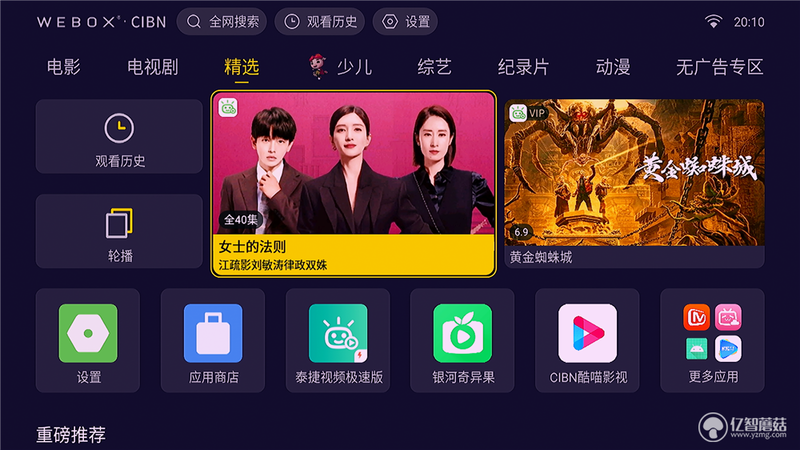The height and width of the screenshot is (450, 800).
Task: Open the 轮播 card
Action: point(119,231)
